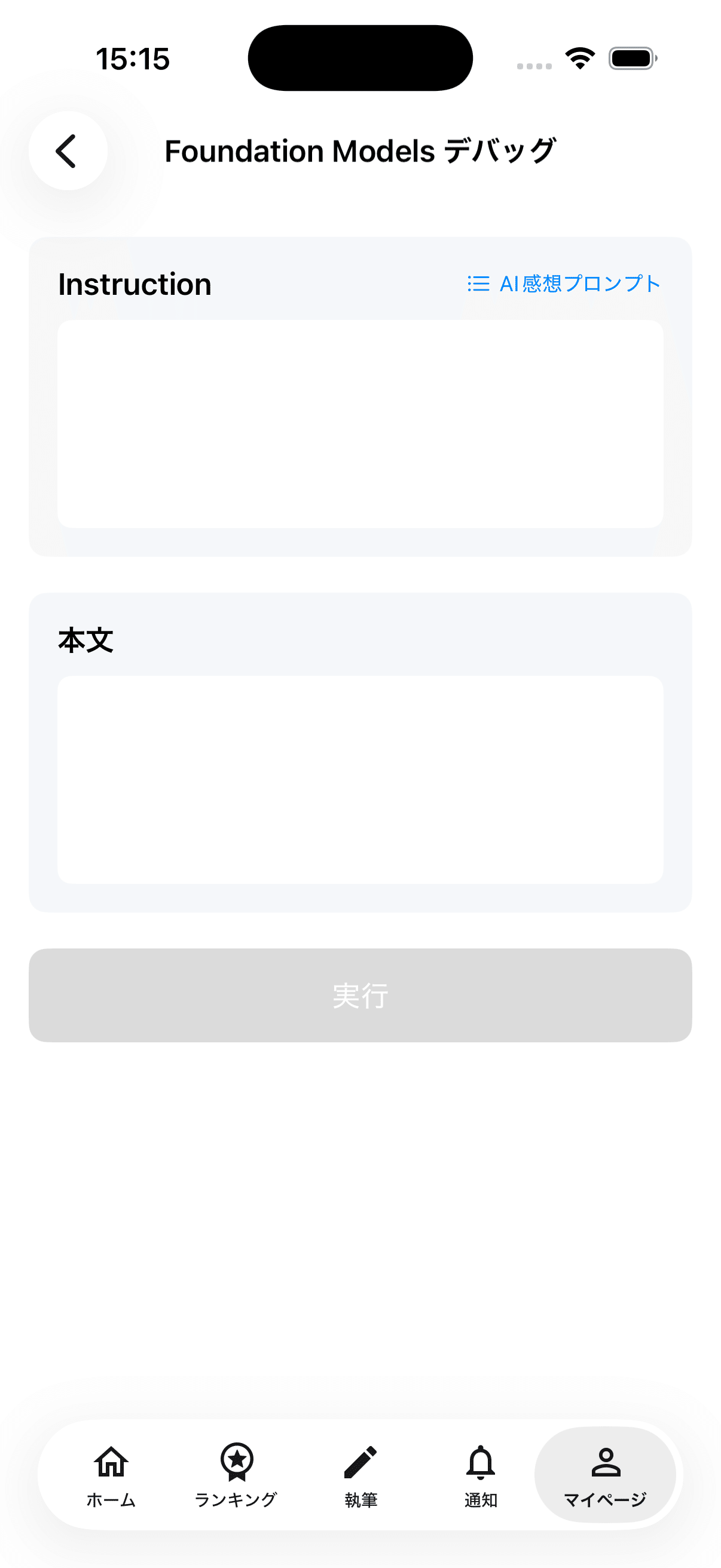The width and height of the screenshot is (721, 1568).
Task: Tap the 実行 button
Action: (360, 995)
